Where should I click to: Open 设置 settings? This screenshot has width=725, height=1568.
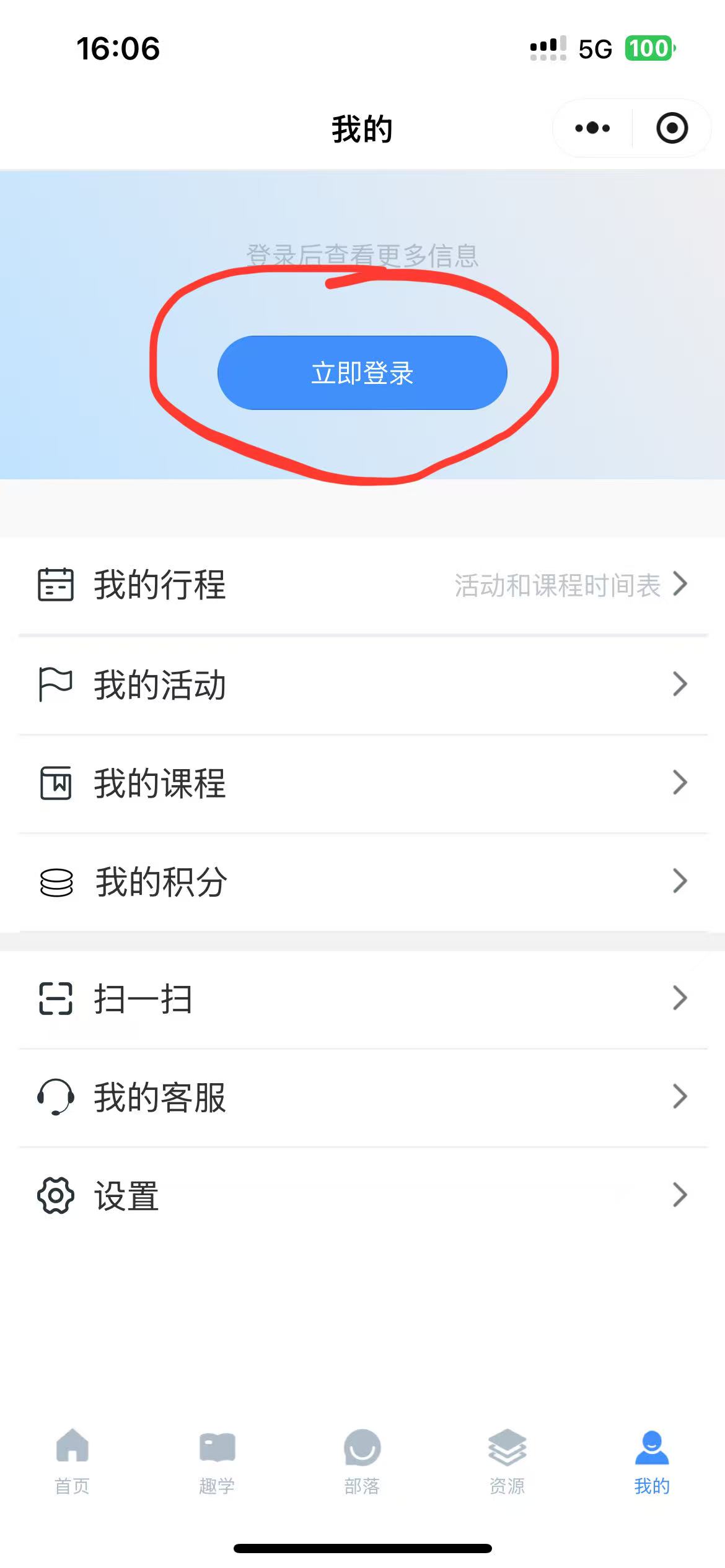pyautogui.click(x=362, y=1196)
